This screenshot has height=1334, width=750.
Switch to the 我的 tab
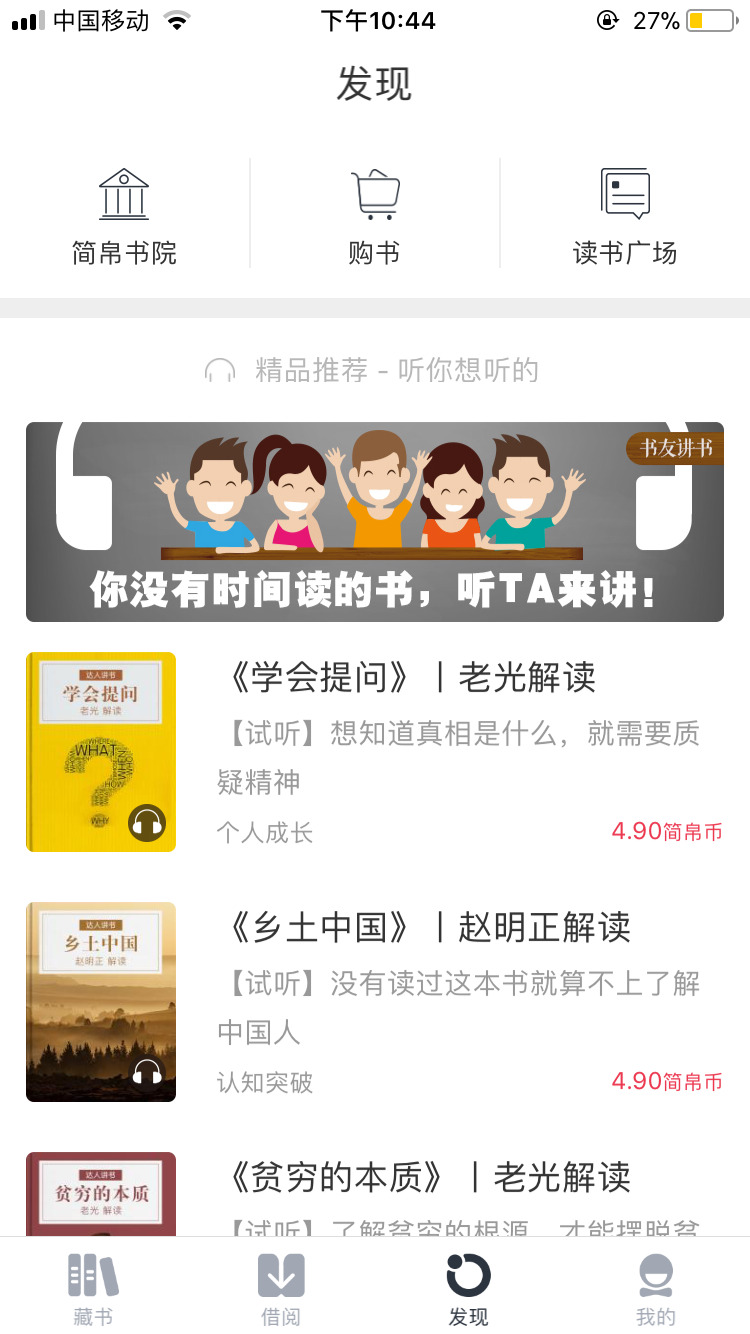[x=656, y=1288]
